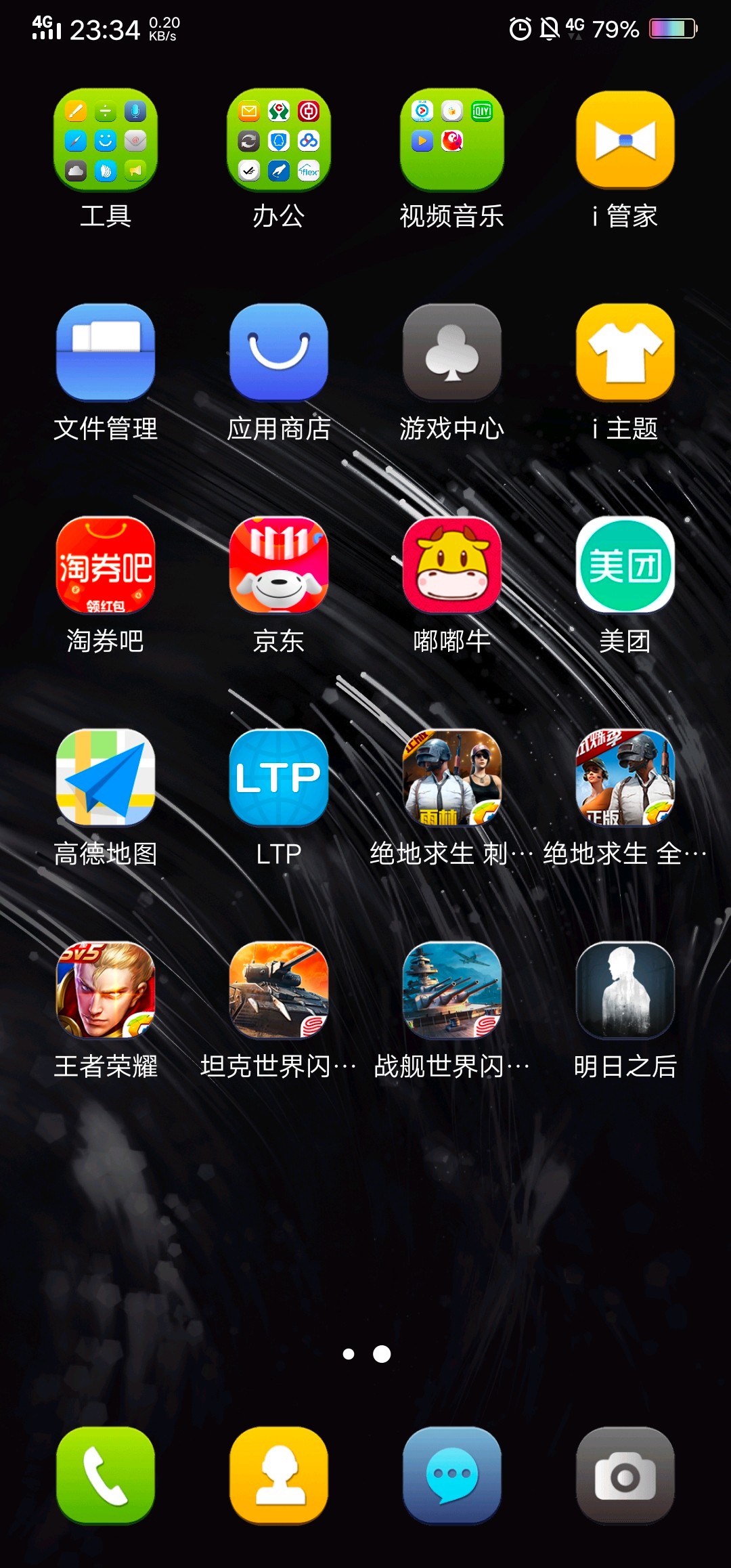This screenshot has height=1568, width=731.
Task: Launch 高德地图 maps
Action: click(x=106, y=778)
